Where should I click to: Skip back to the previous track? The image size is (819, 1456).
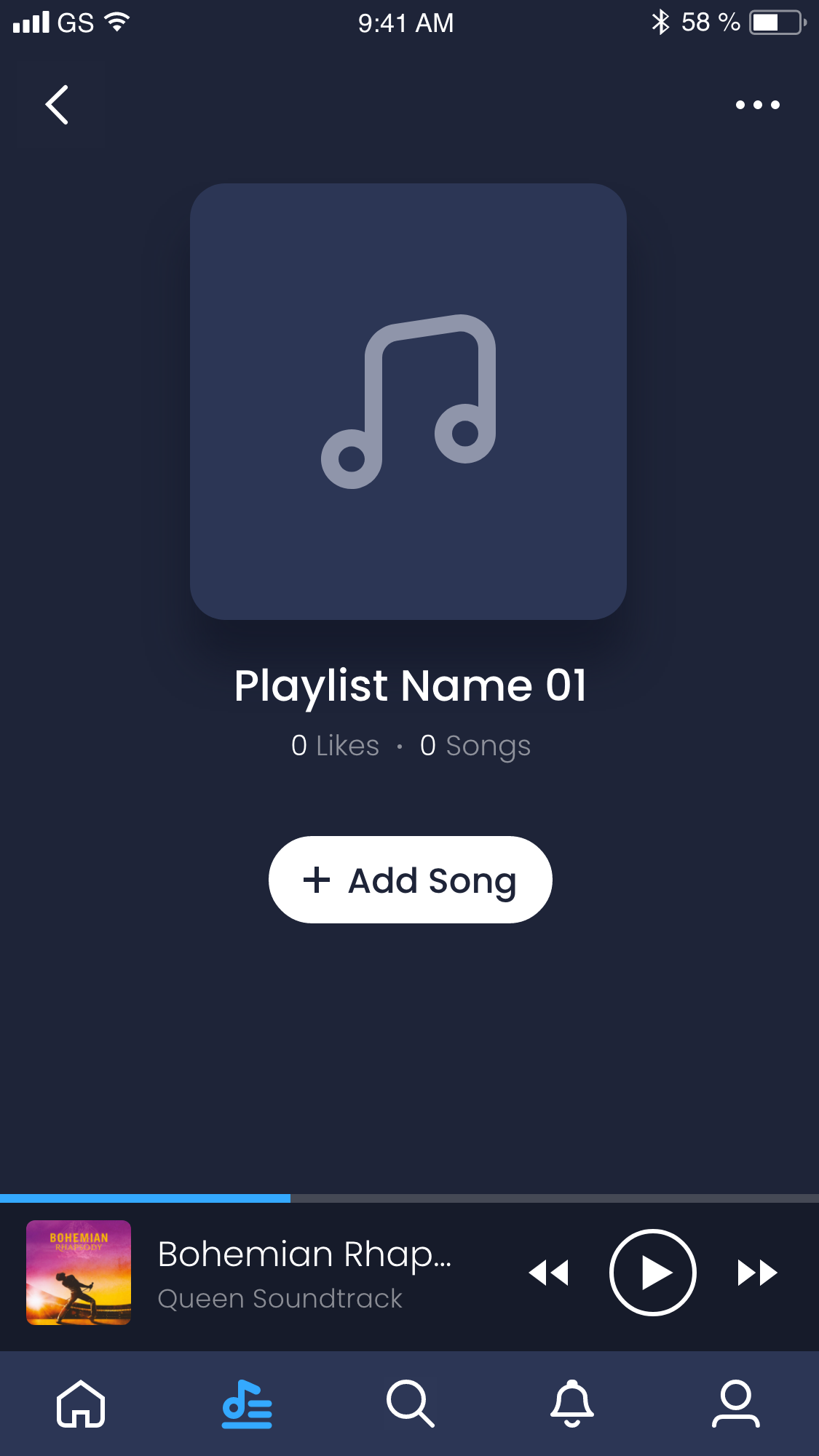548,1273
